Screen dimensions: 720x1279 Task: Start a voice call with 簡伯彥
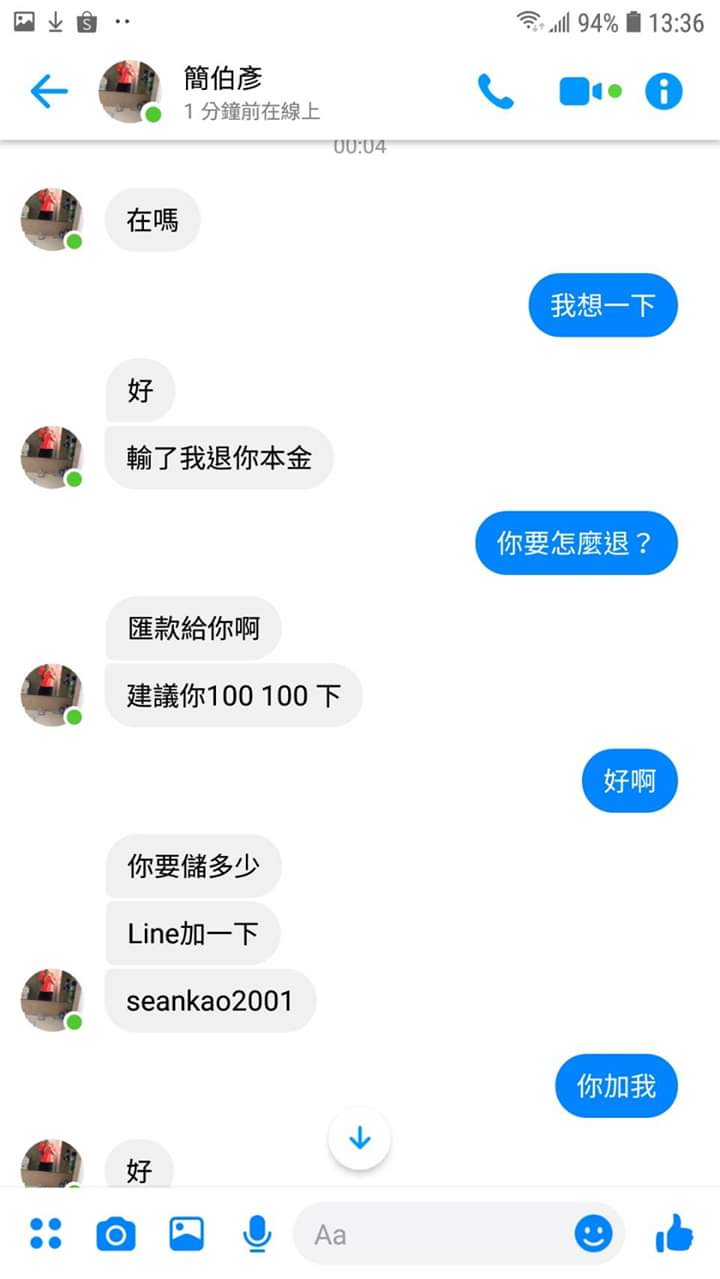pos(495,92)
